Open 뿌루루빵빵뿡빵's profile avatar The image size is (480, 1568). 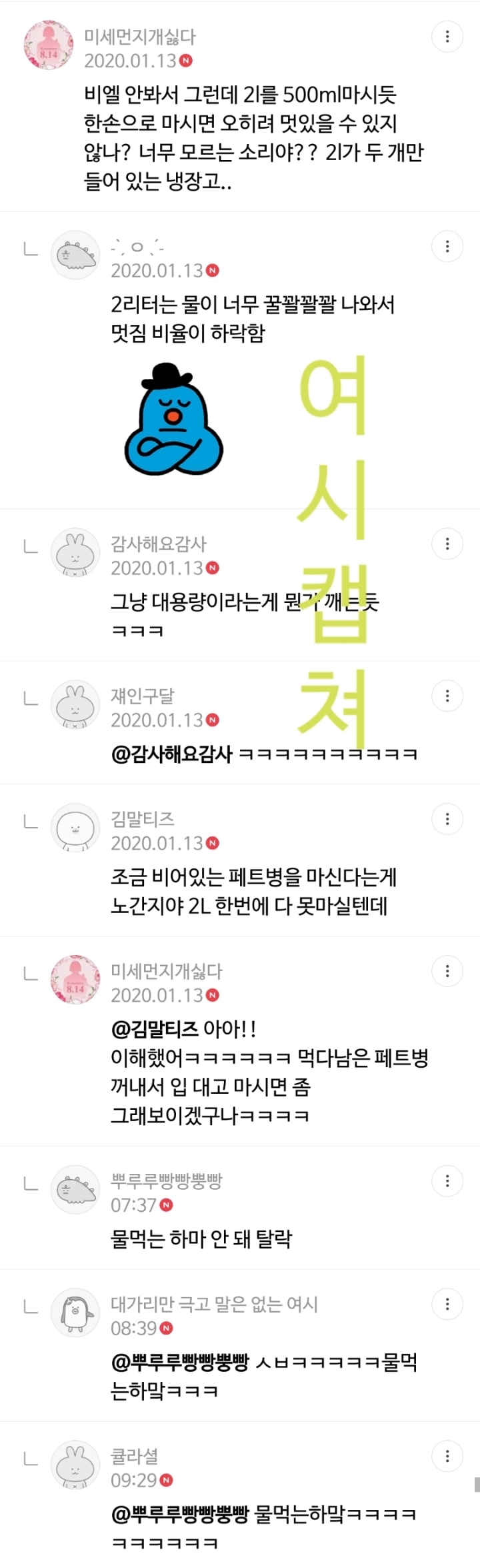(x=75, y=1190)
